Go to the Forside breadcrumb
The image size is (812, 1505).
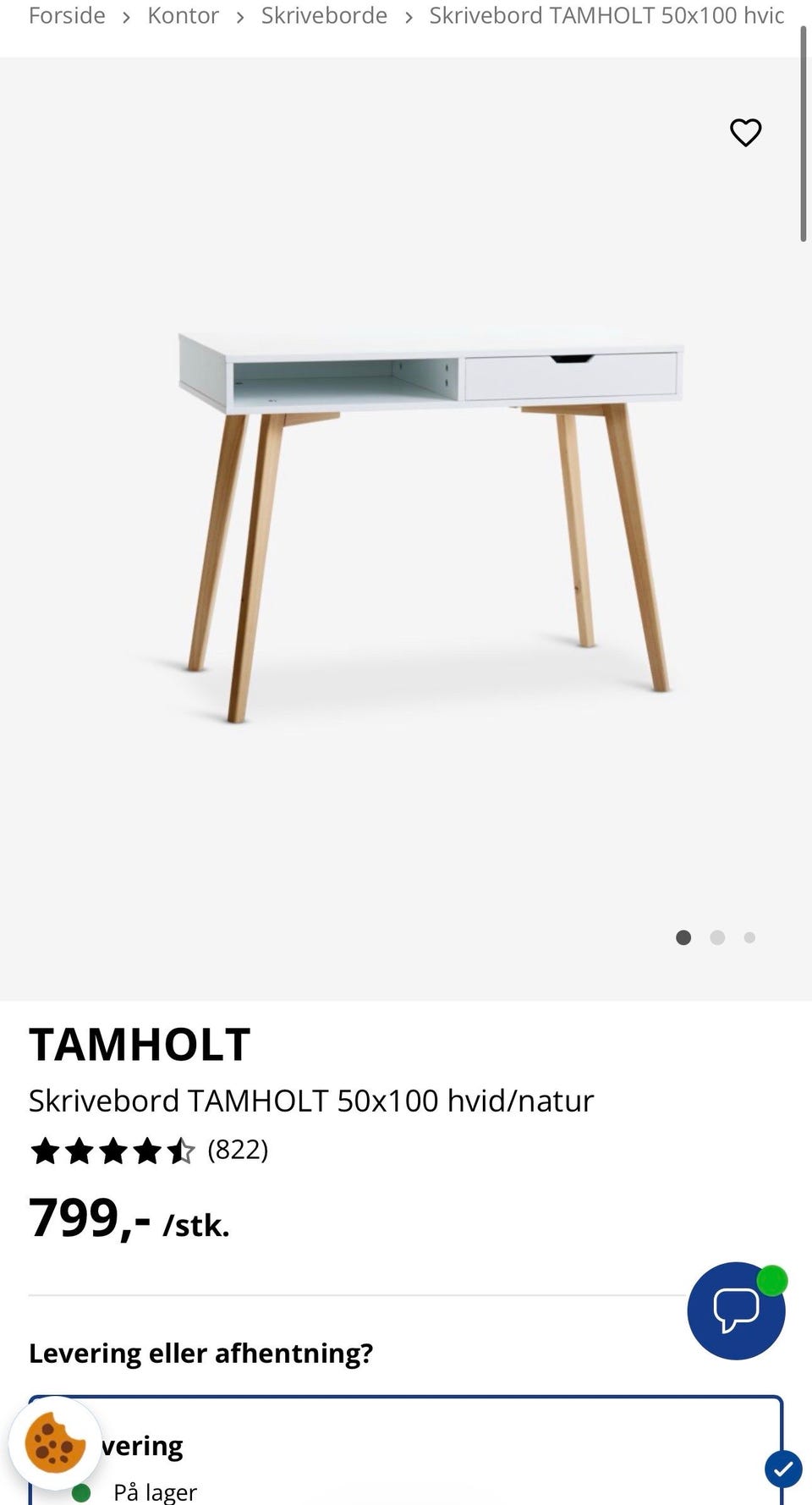pos(67,15)
